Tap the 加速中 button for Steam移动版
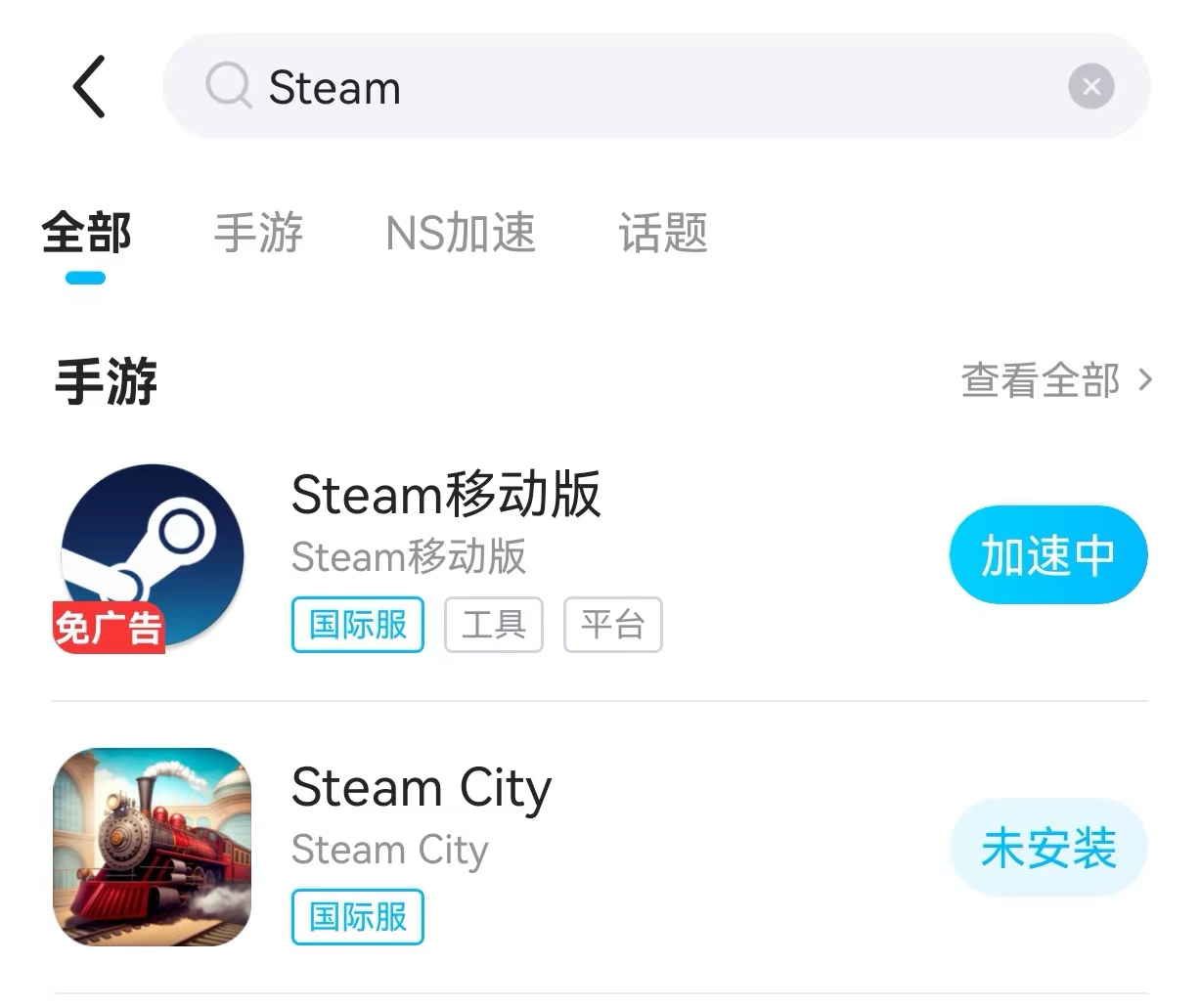This screenshot has width=1201, height=1008. (1047, 555)
